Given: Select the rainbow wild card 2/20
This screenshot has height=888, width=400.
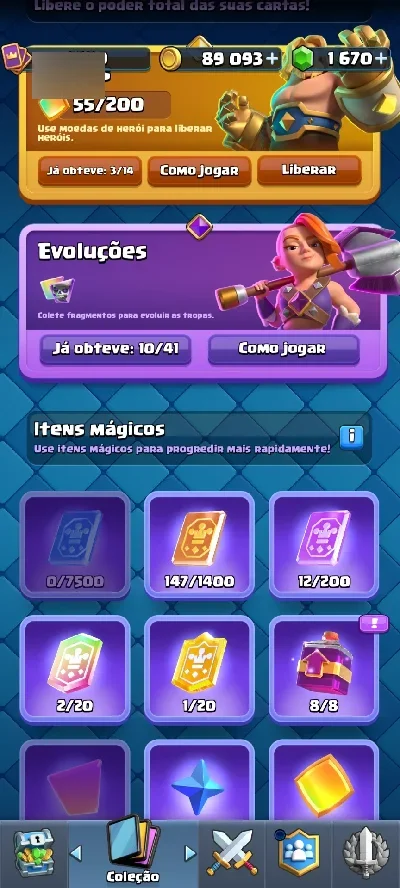Looking at the screenshot, I should 75,669.
